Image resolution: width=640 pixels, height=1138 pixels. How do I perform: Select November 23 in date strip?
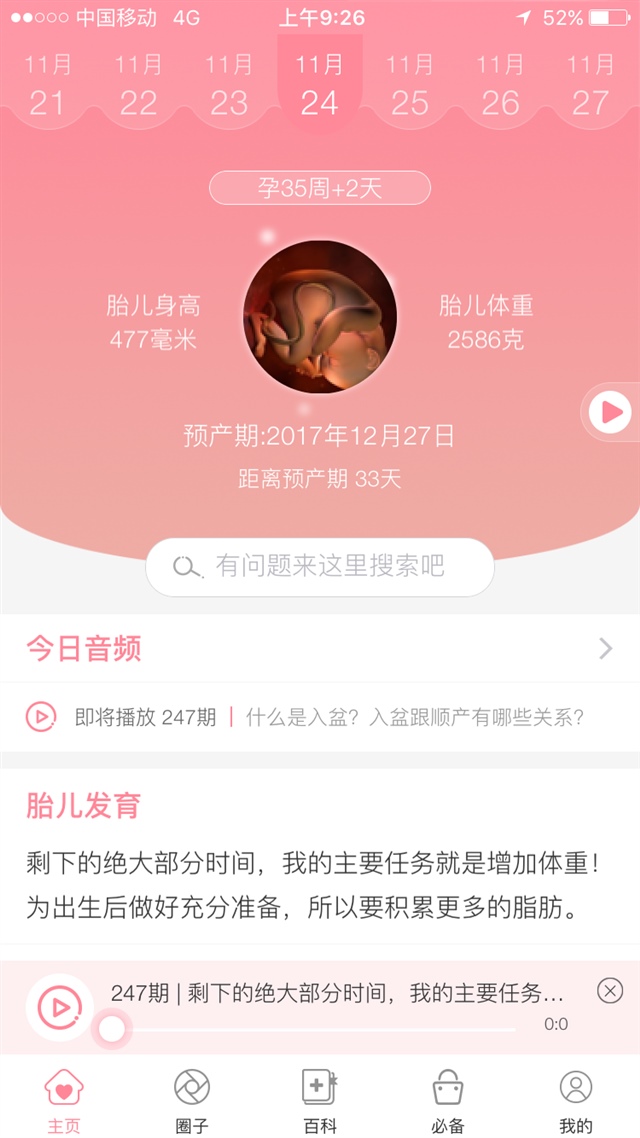[229, 86]
